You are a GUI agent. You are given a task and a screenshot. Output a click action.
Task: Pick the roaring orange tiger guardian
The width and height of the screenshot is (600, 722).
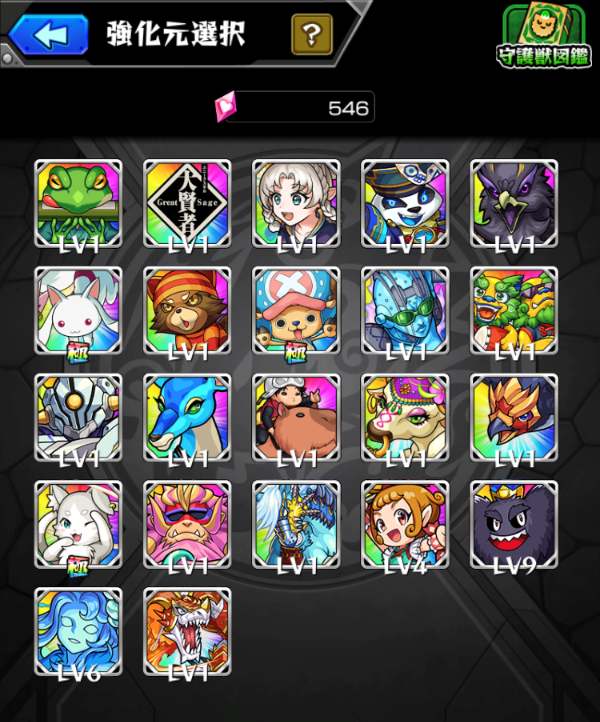tap(187, 631)
